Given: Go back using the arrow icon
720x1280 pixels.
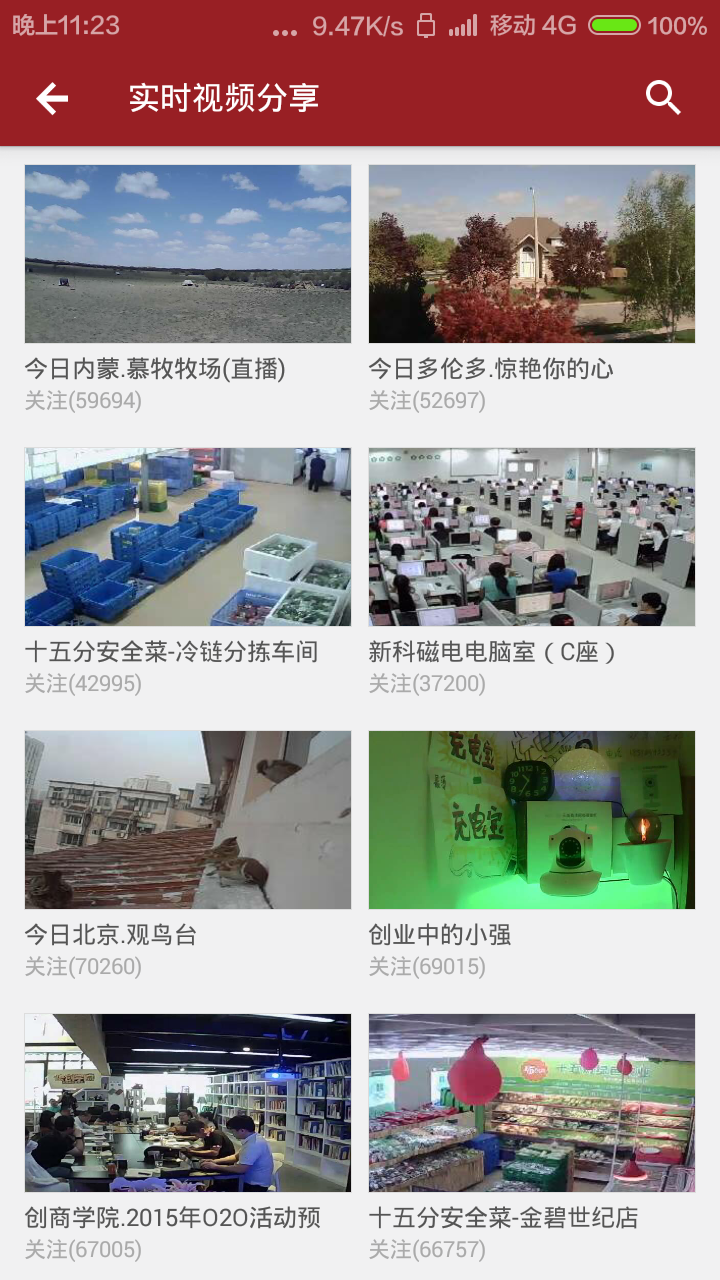Looking at the screenshot, I should pos(52,98).
